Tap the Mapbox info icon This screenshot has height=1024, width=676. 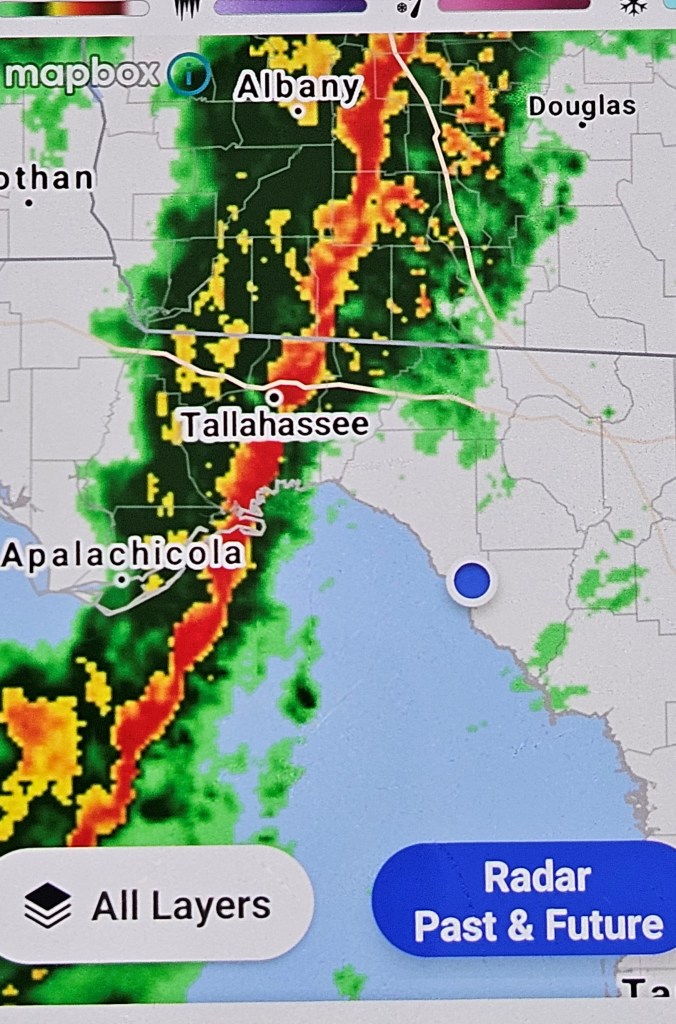pos(188,75)
